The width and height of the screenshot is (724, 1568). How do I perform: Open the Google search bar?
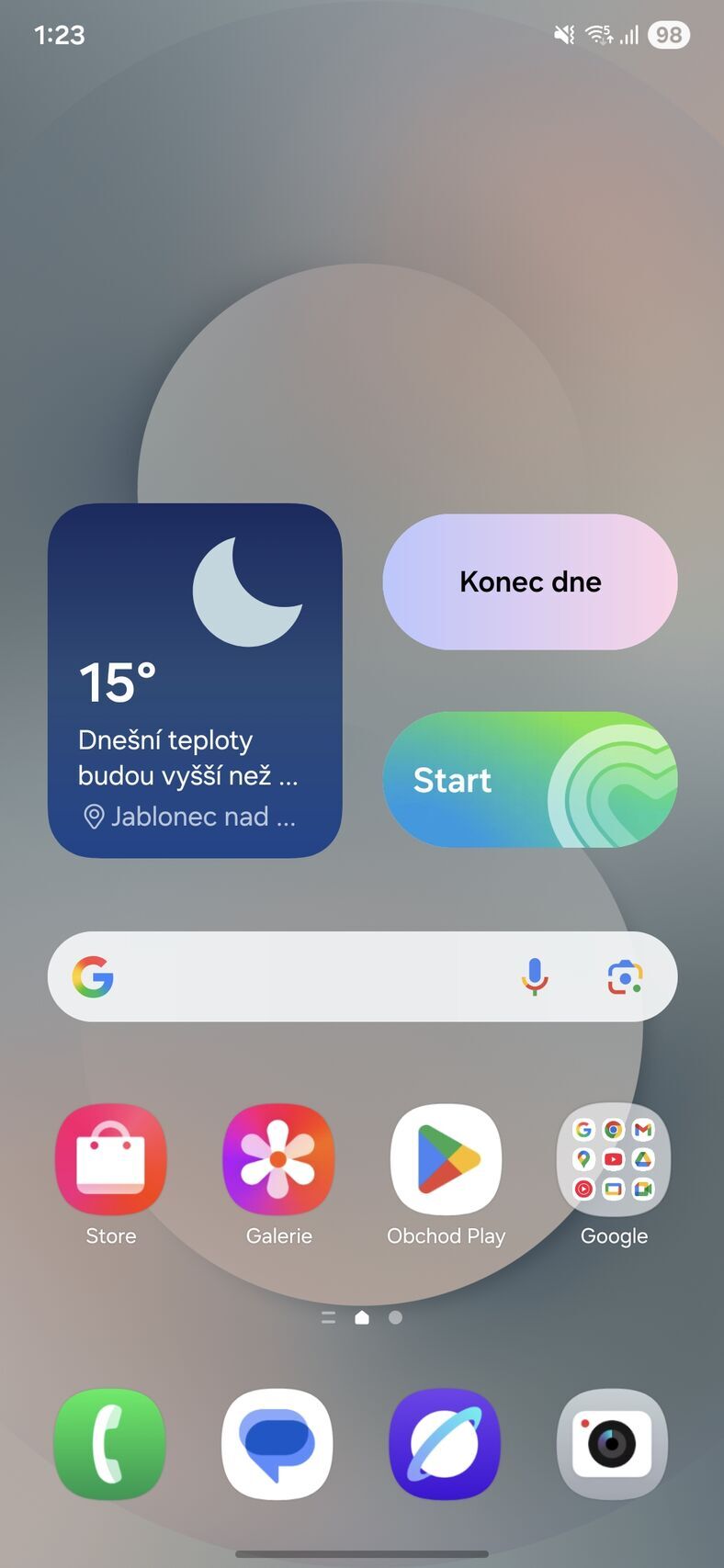(x=303, y=976)
